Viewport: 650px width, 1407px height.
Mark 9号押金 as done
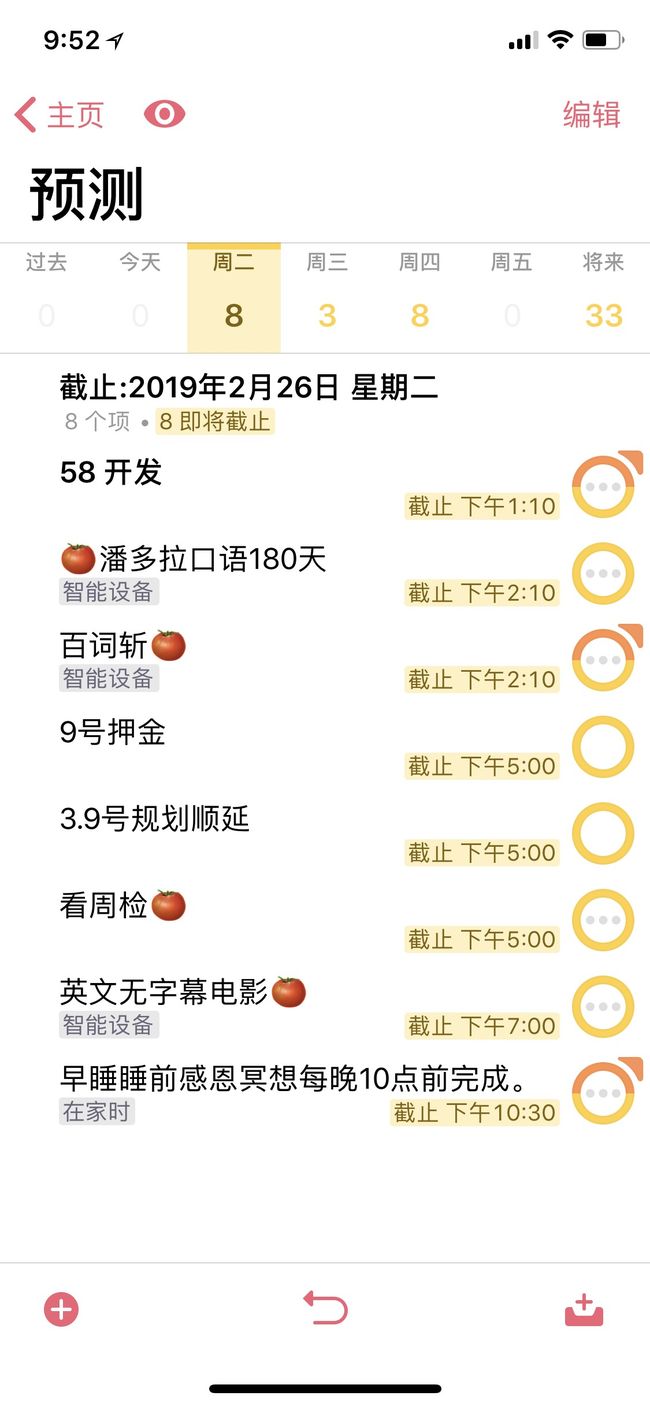(603, 747)
